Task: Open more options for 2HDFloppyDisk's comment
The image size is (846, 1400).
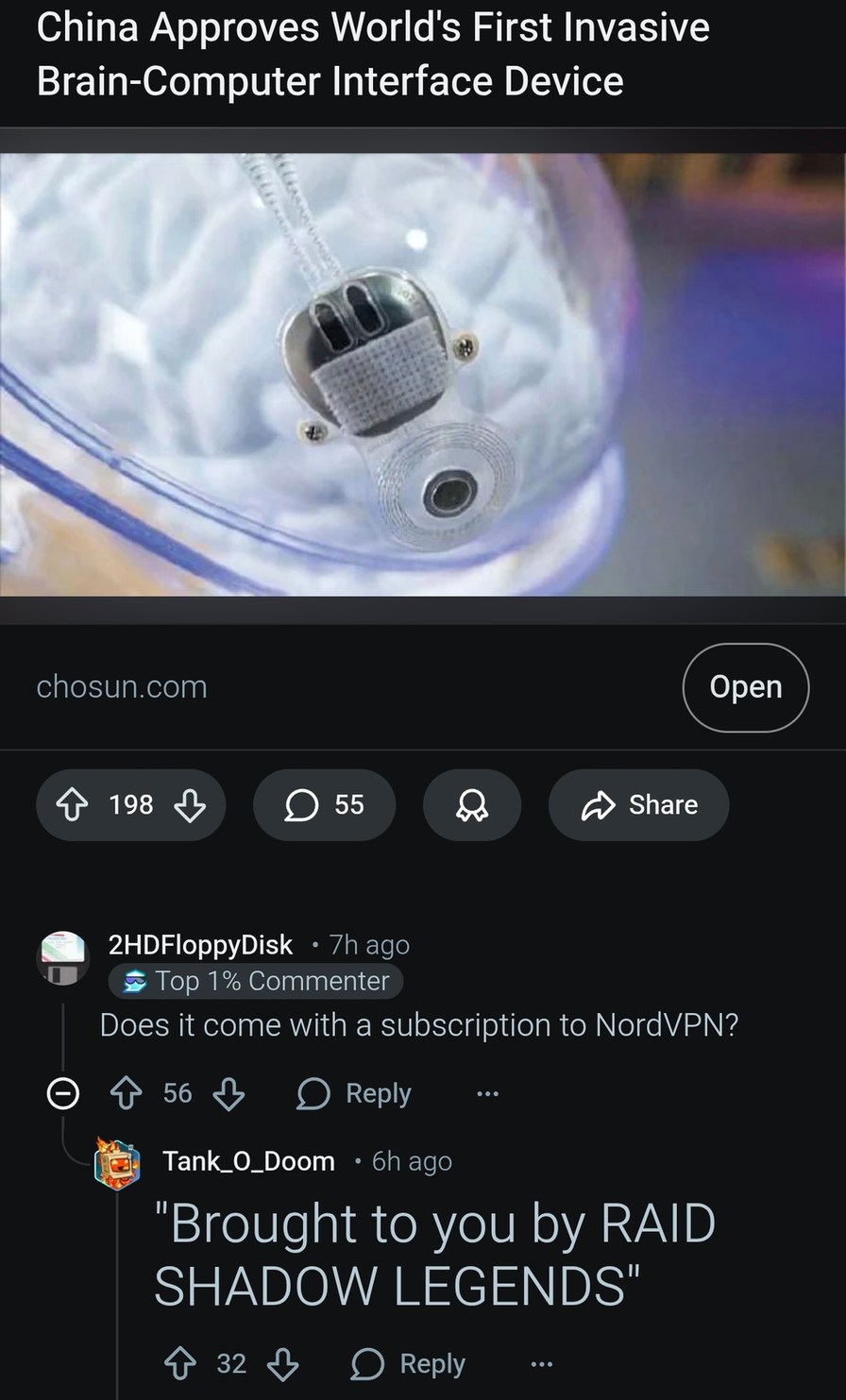Action: (x=487, y=1093)
